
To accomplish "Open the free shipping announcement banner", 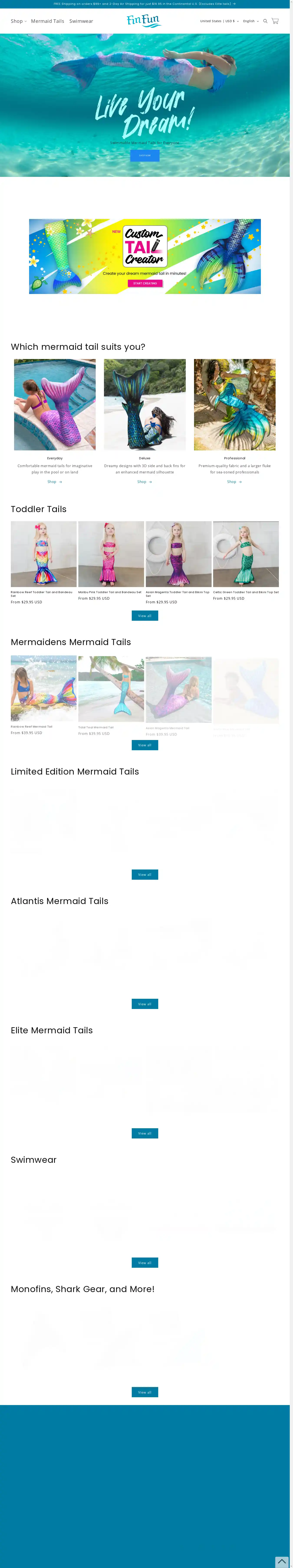I will coord(145,4).
